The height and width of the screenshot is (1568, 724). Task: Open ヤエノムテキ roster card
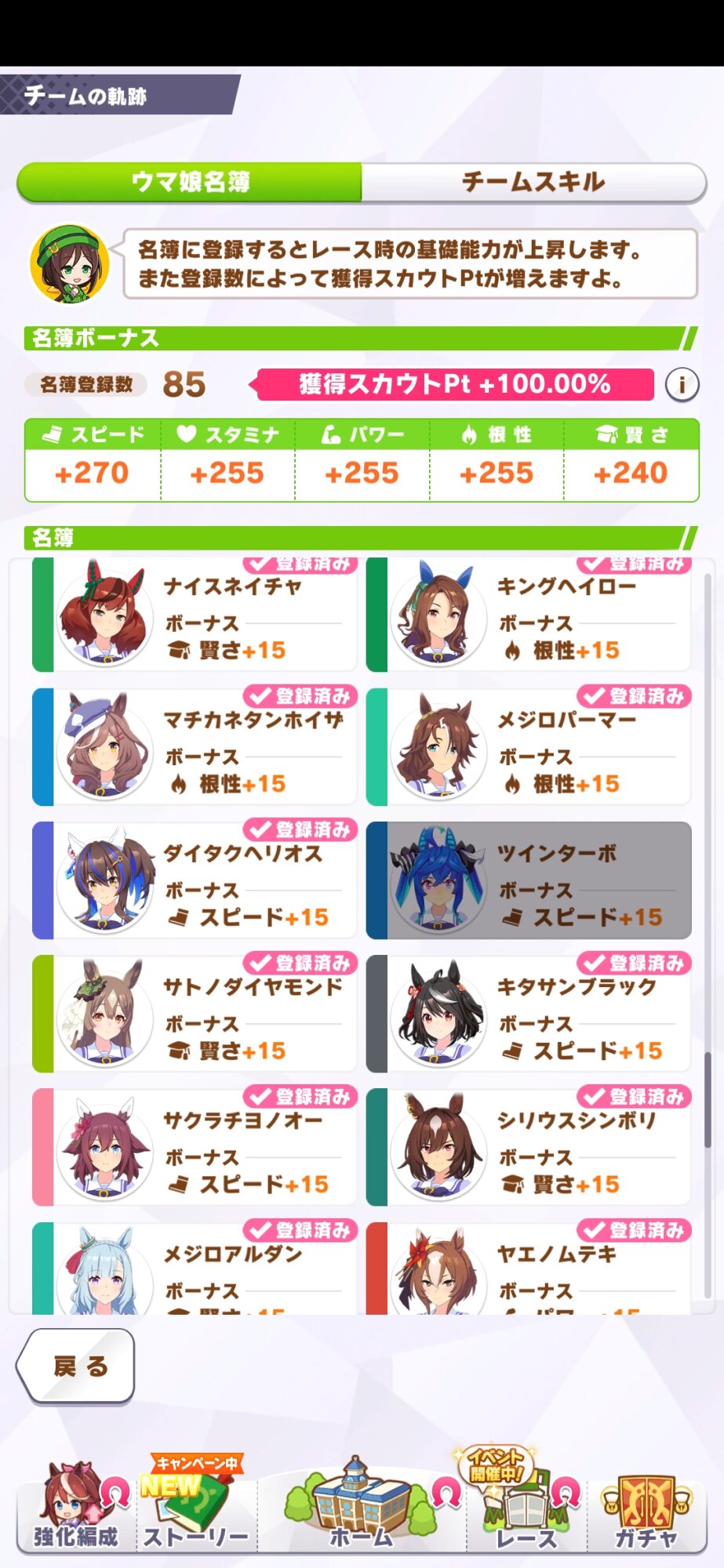(529, 1270)
